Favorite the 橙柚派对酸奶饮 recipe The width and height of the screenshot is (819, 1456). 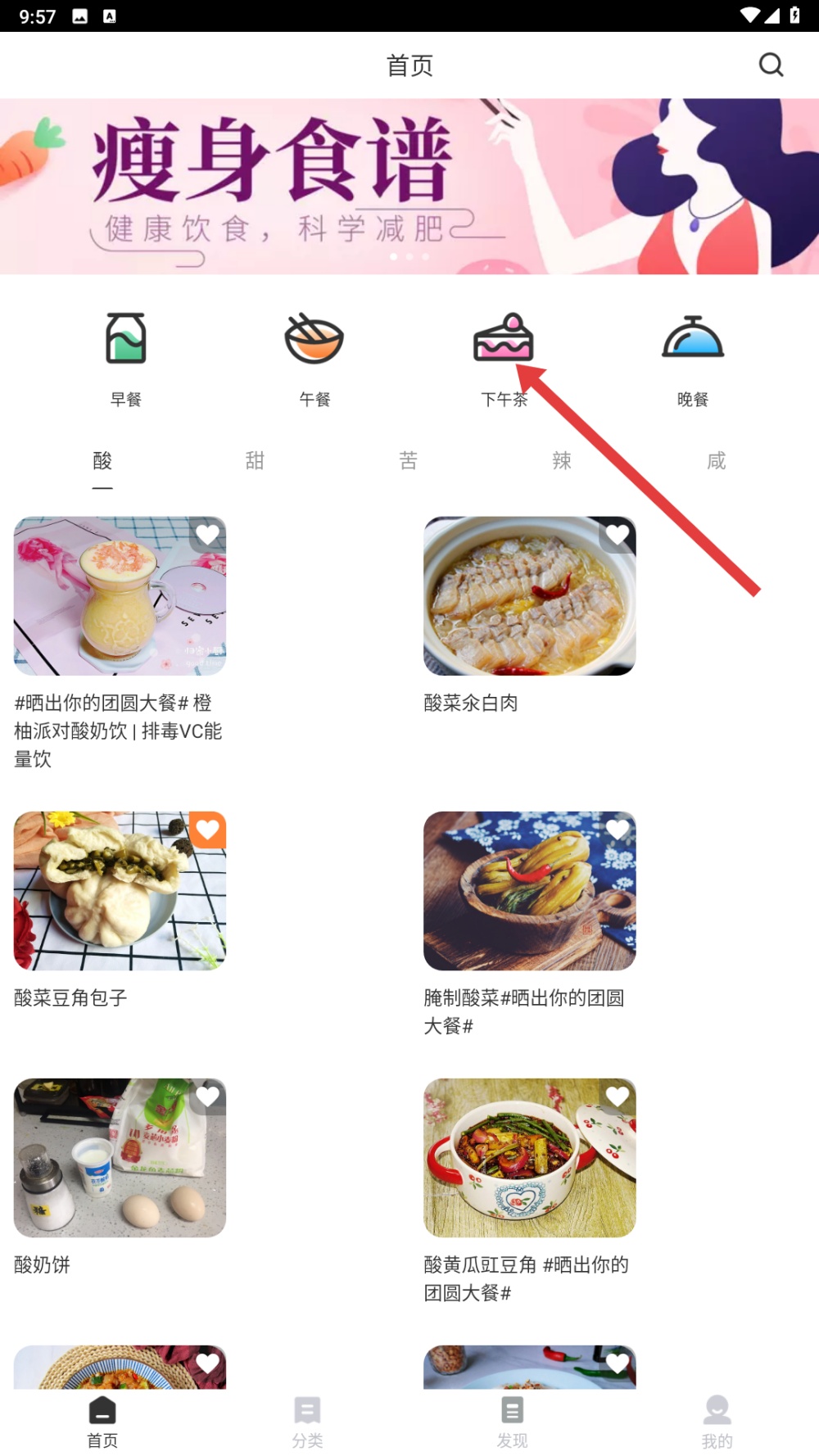[x=207, y=535]
